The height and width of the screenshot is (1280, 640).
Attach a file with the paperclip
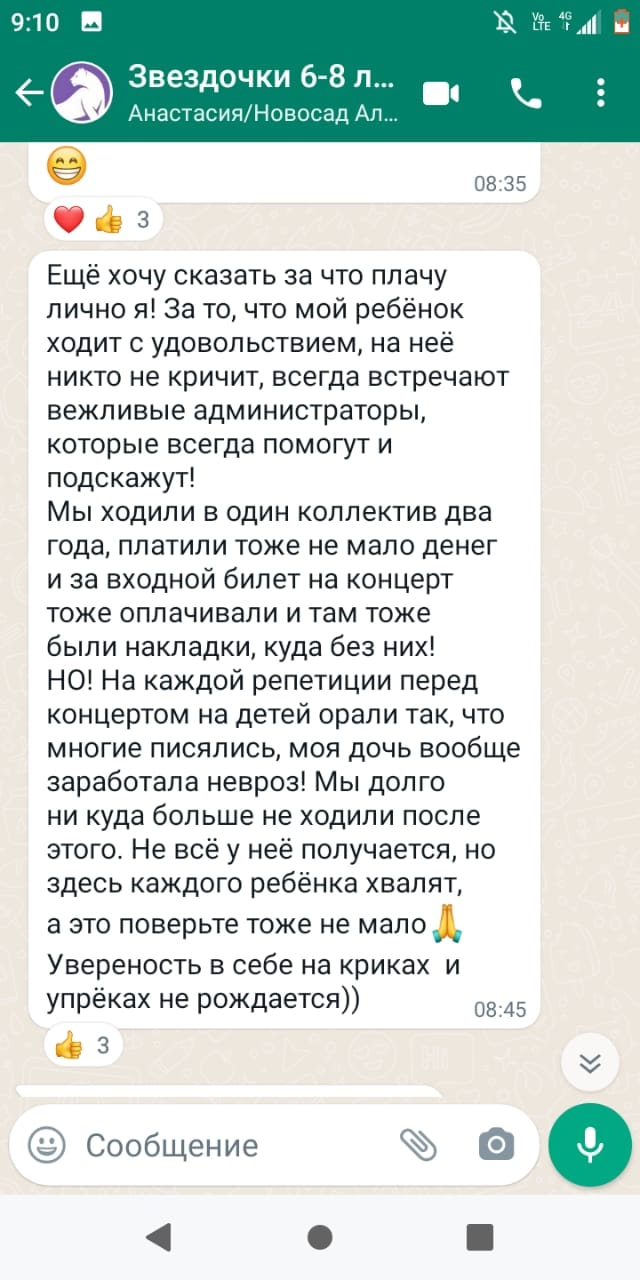418,1144
